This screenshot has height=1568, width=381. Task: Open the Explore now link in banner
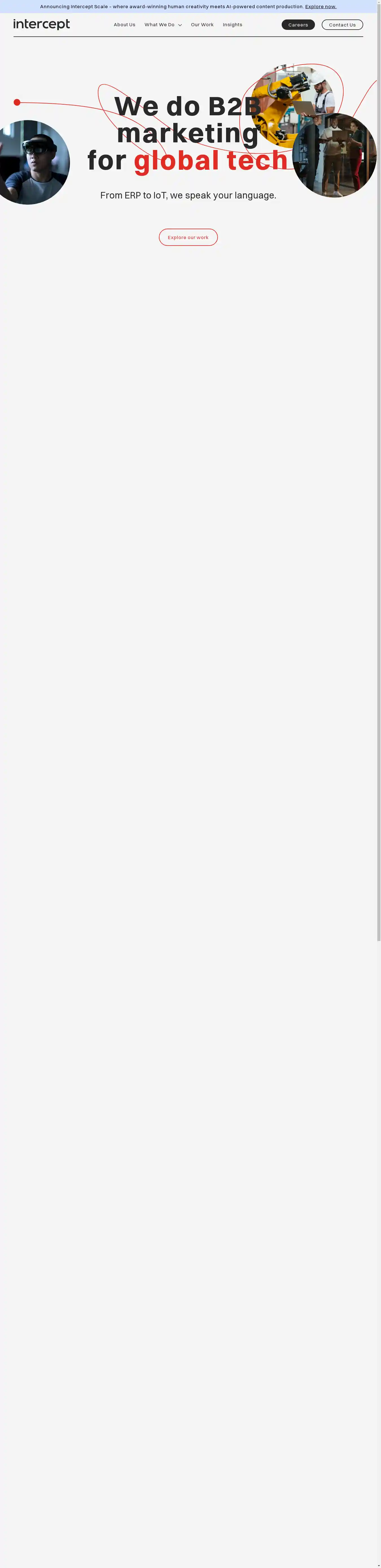[321, 7]
